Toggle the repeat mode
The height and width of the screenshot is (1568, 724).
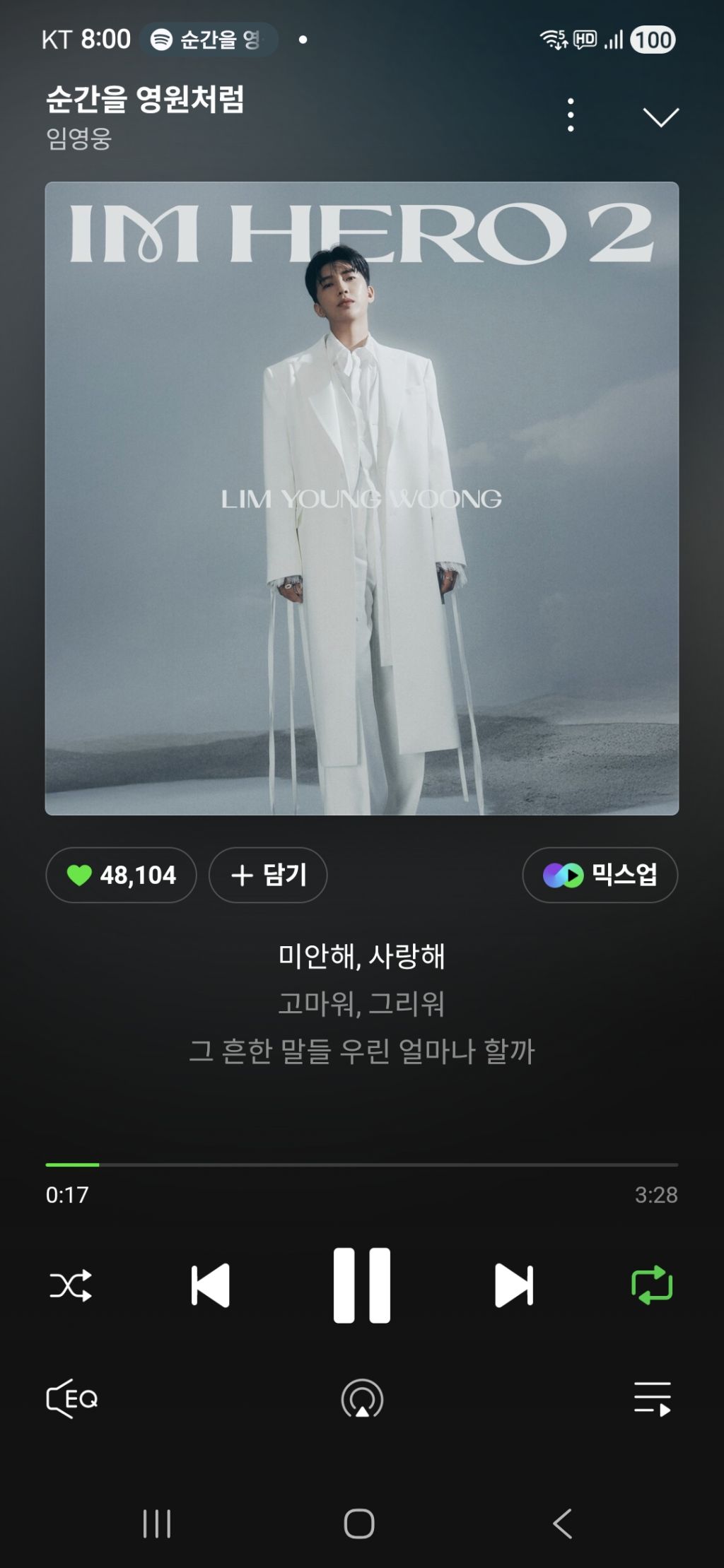(x=652, y=1285)
